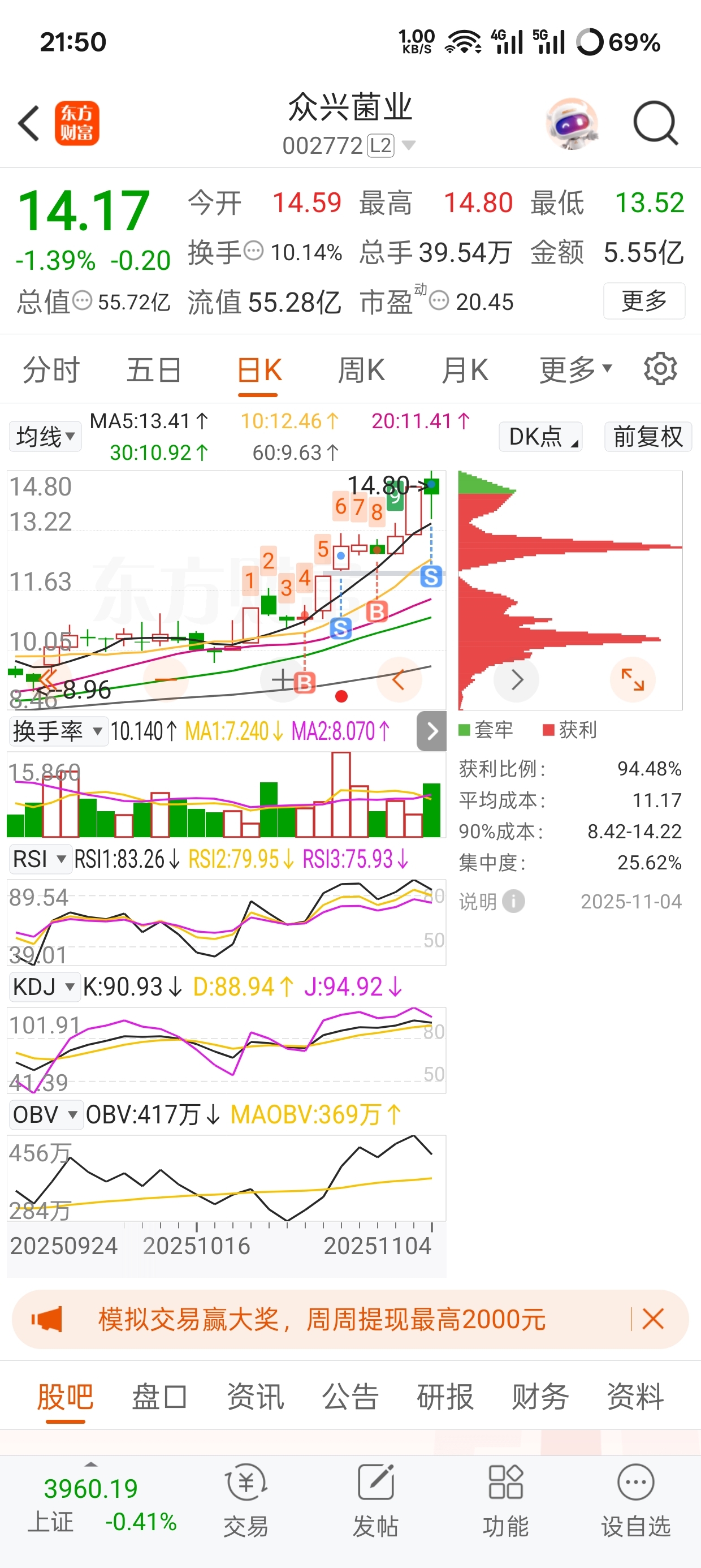Switch to the 五日 chart tab
701x1568 pixels.
(x=154, y=370)
